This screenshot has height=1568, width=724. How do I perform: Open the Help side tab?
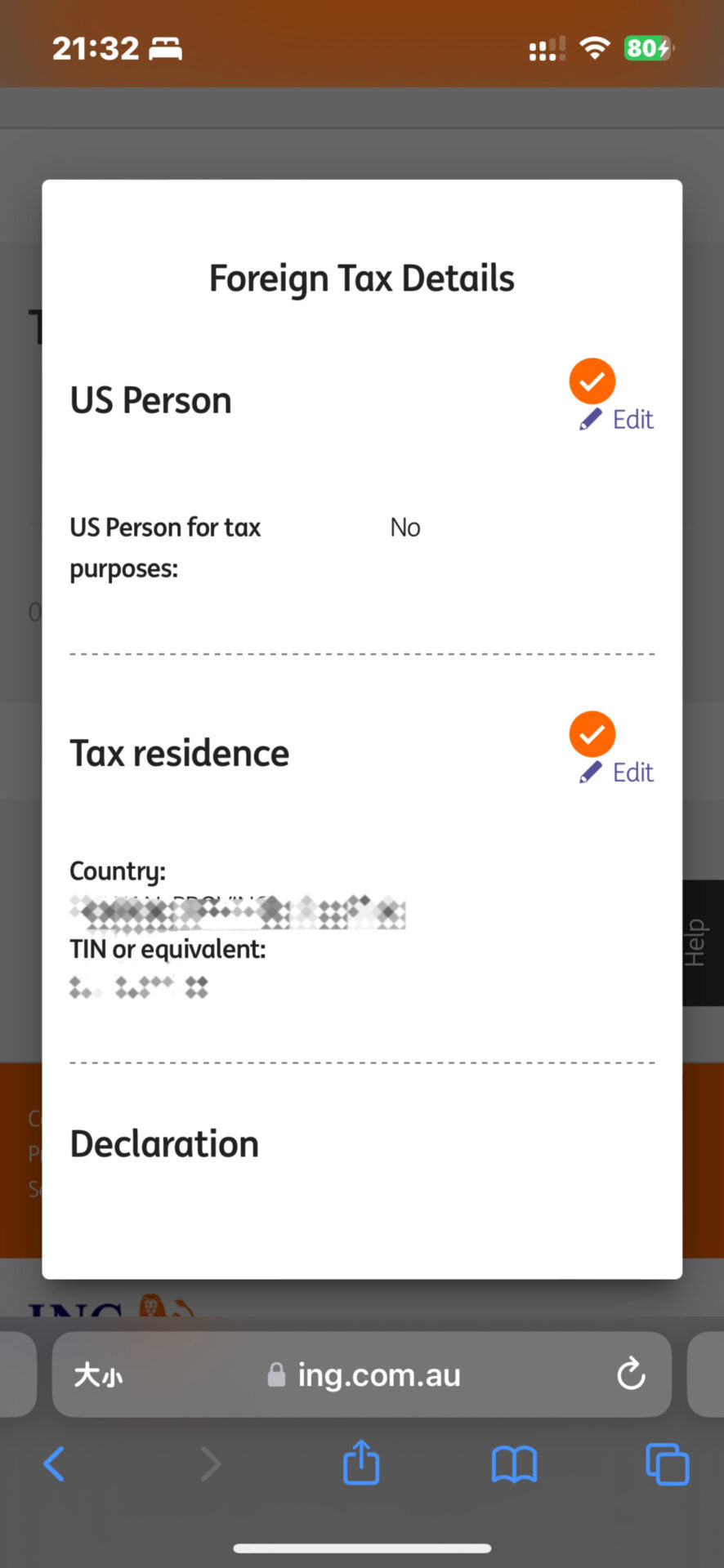point(696,942)
